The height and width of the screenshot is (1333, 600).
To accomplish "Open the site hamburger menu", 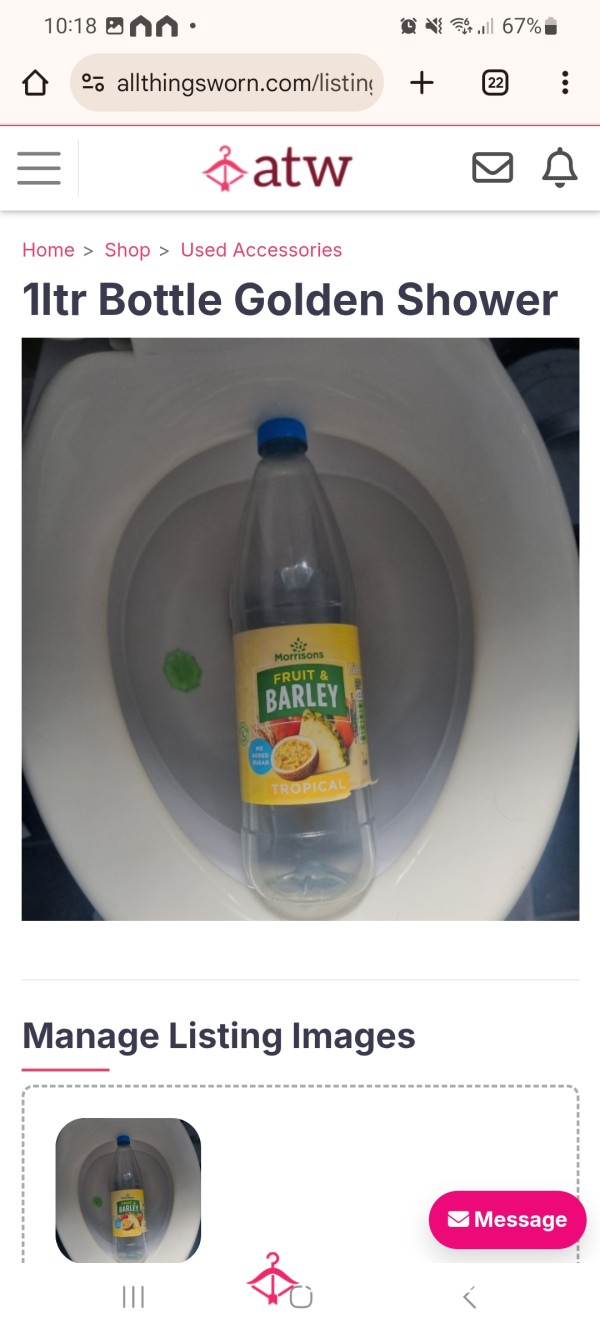I will click(x=39, y=168).
